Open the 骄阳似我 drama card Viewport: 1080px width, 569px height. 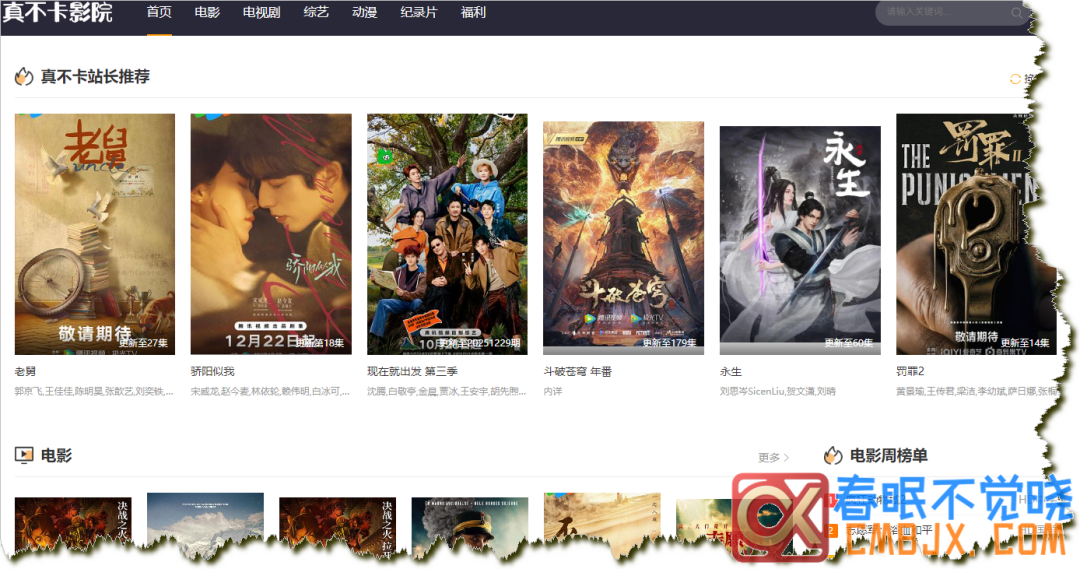271,234
